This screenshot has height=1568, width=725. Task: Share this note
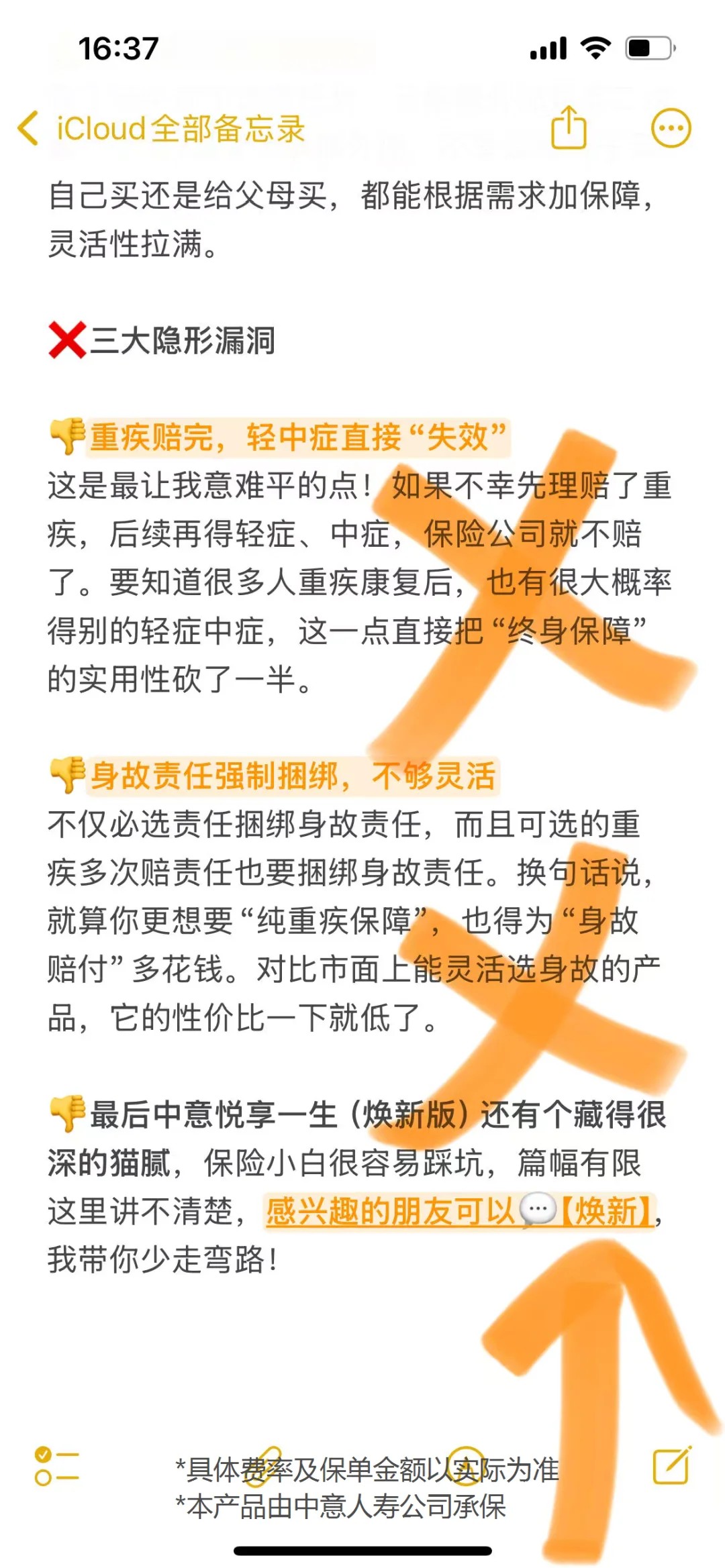pyautogui.click(x=568, y=127)
